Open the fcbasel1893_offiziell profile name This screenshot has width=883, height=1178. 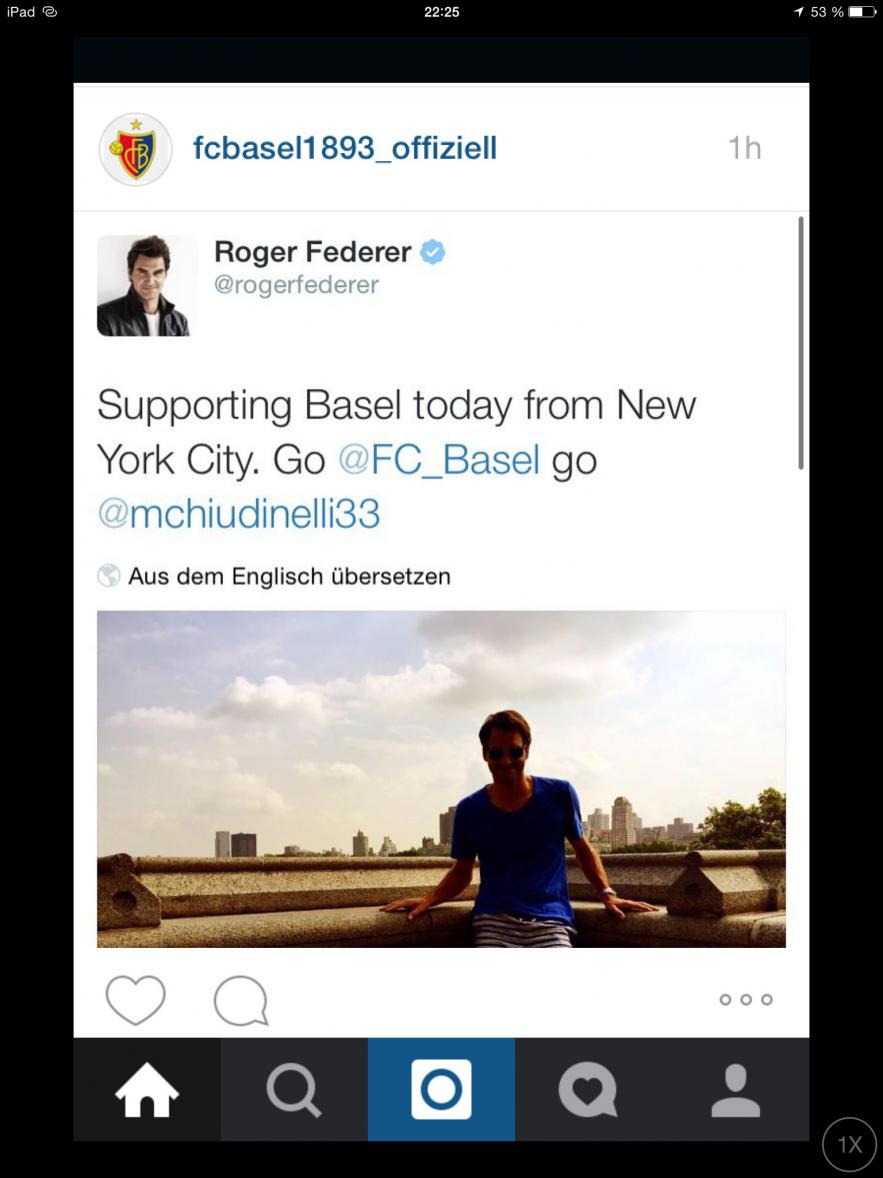click(x=344, y=149)
